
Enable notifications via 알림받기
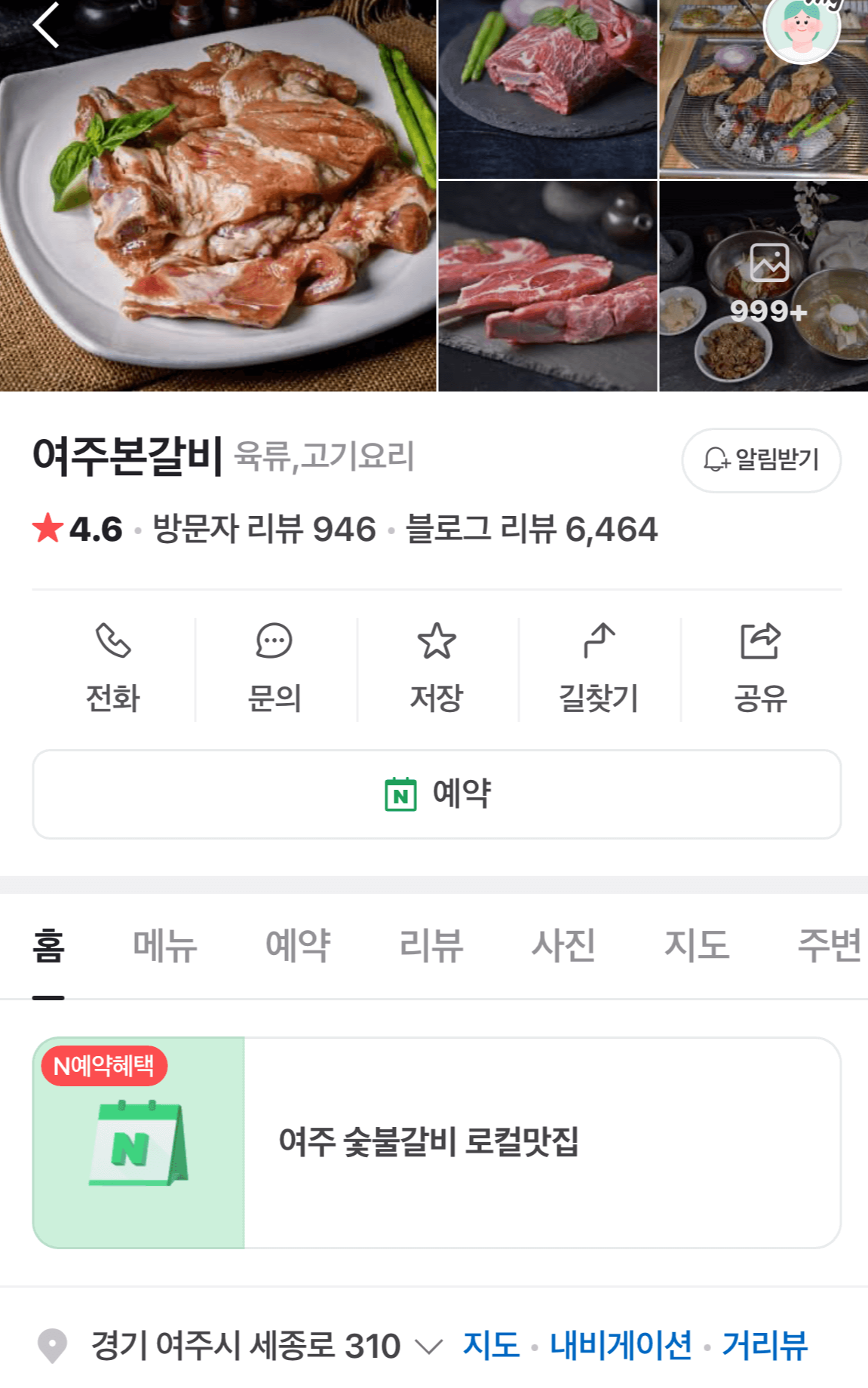pos(761,460)
